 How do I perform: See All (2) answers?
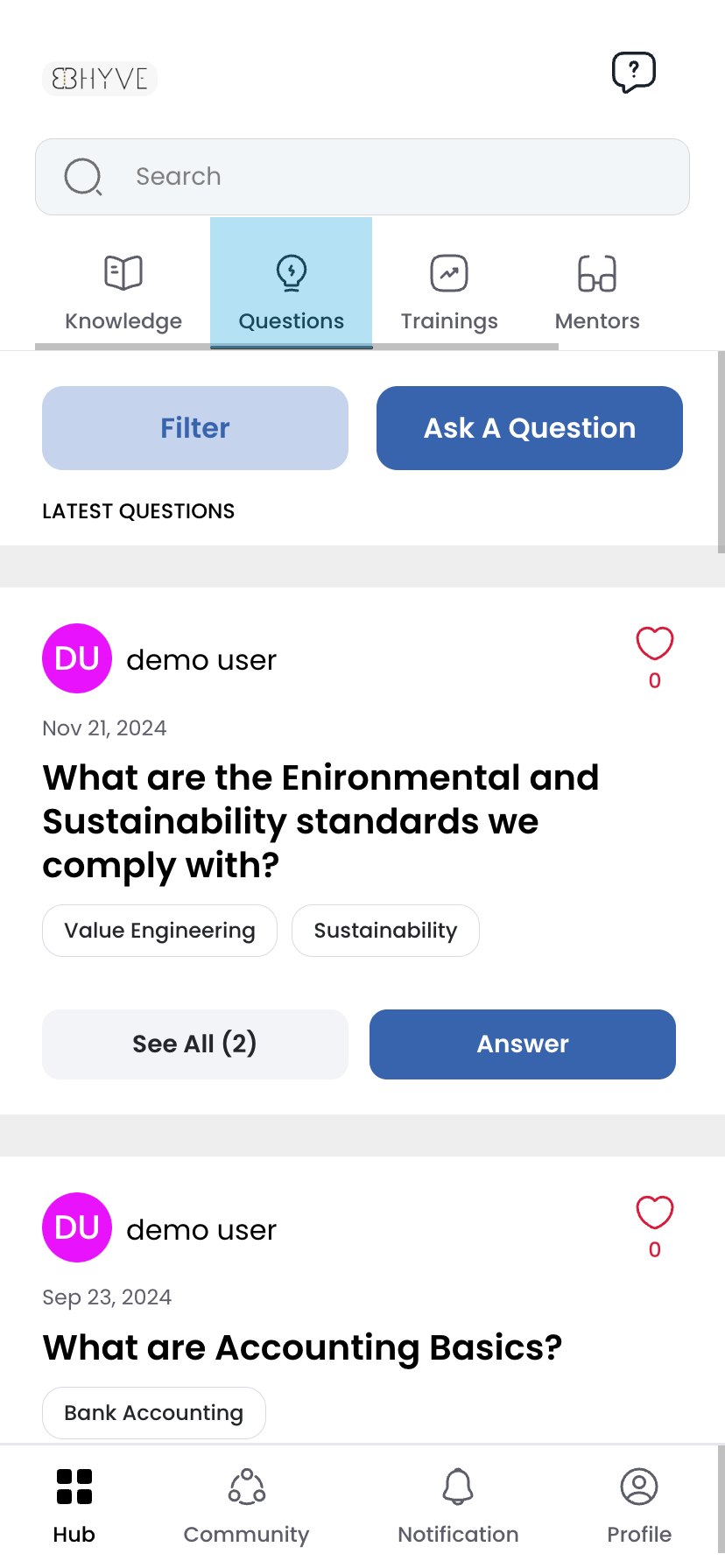coord(195,1044)
